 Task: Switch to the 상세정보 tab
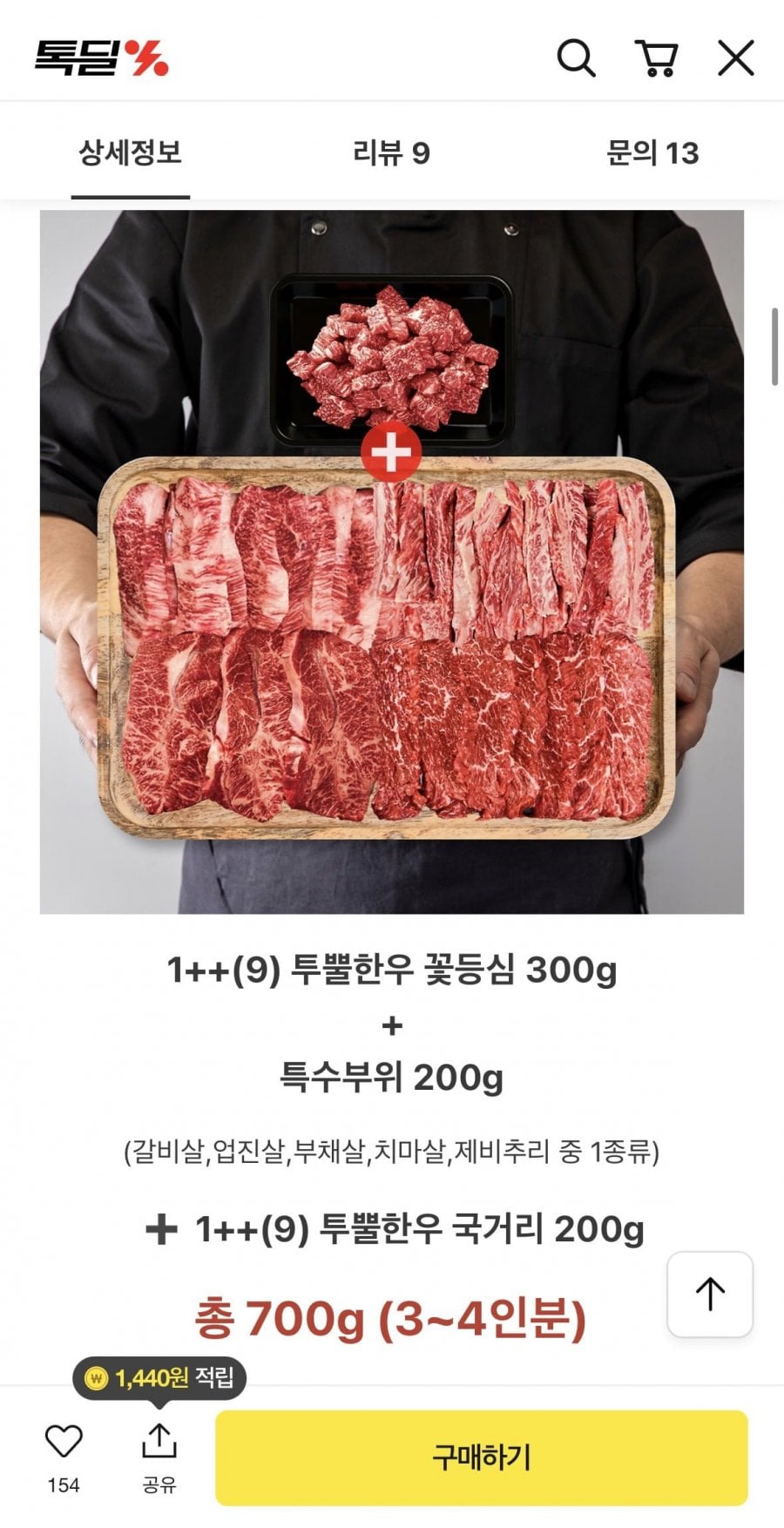131,153
